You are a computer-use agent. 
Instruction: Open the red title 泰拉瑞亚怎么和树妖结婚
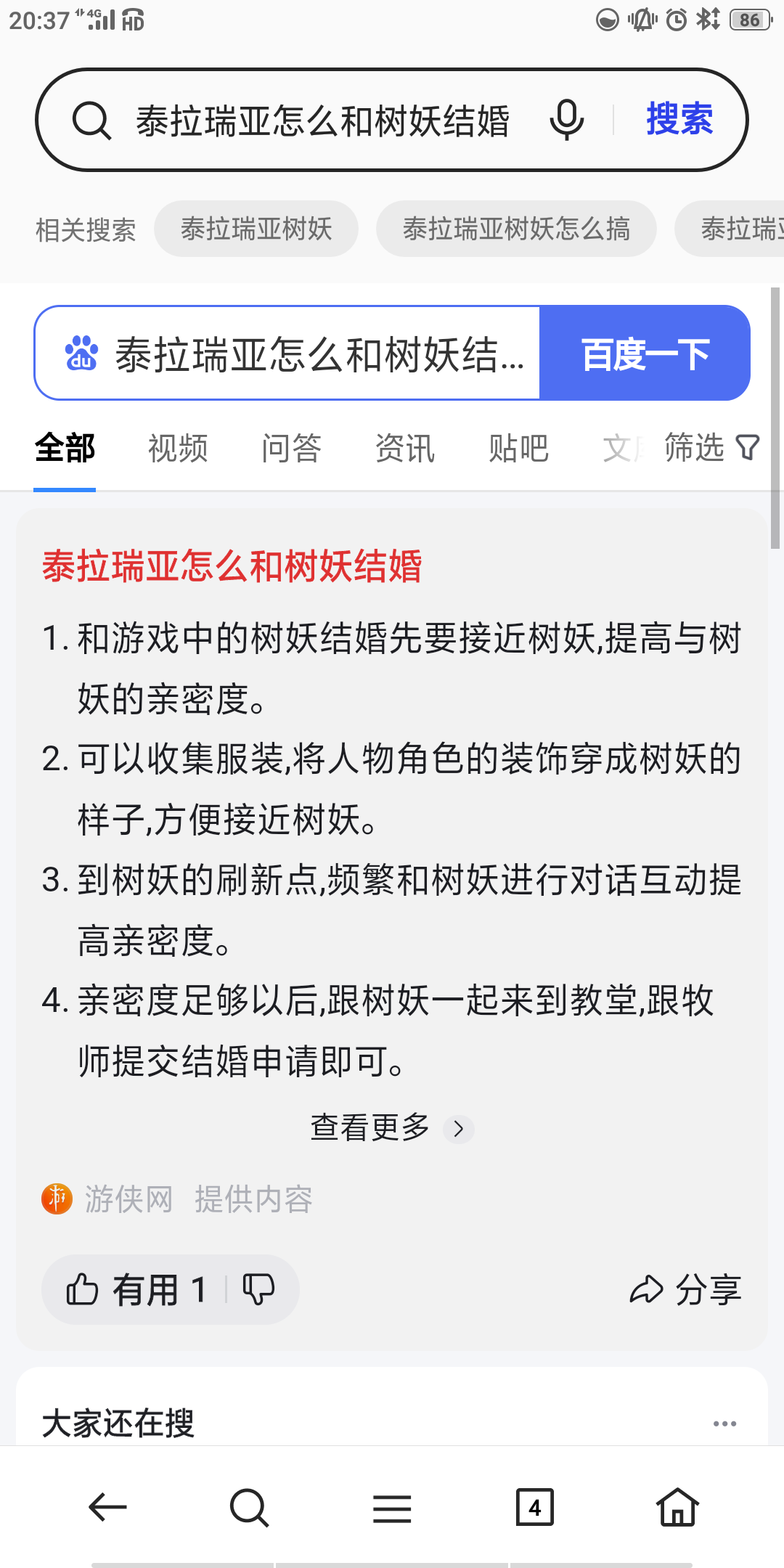coord(232,566)
